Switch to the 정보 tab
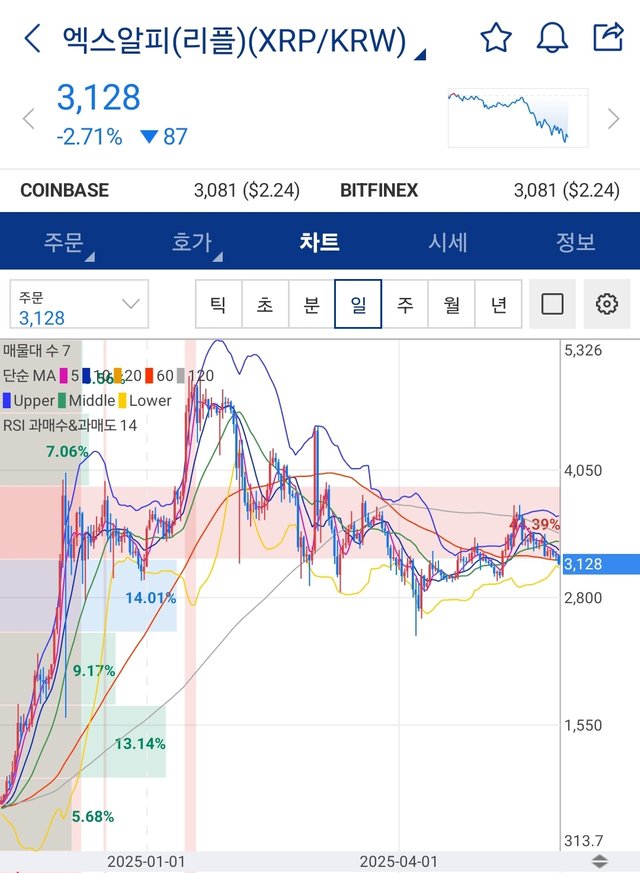The height and width of the screenshot is (873, 640). click(x=576, y=242)
